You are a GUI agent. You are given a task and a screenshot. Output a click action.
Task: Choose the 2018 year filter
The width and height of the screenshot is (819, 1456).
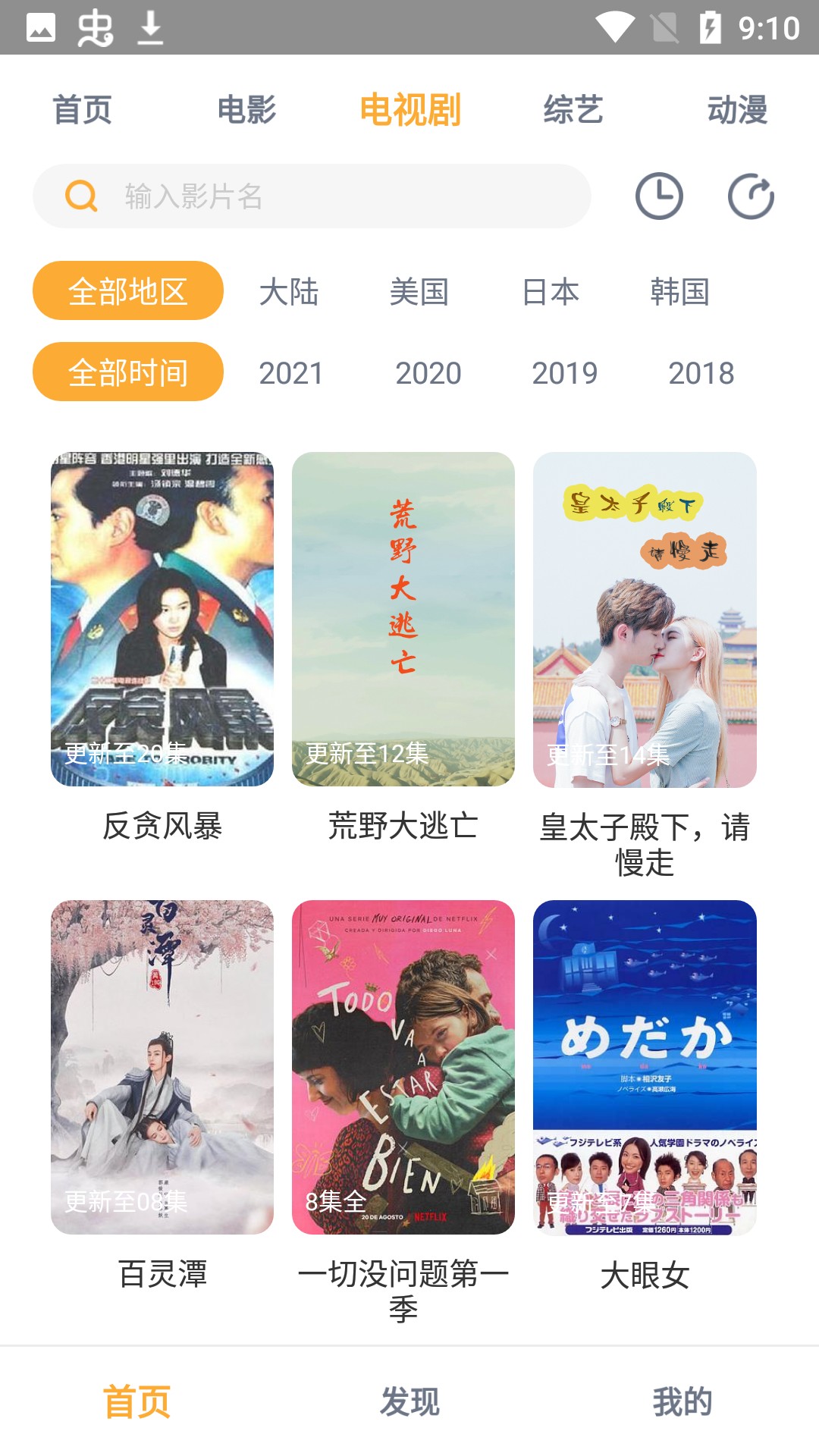(x=703, y=373)
